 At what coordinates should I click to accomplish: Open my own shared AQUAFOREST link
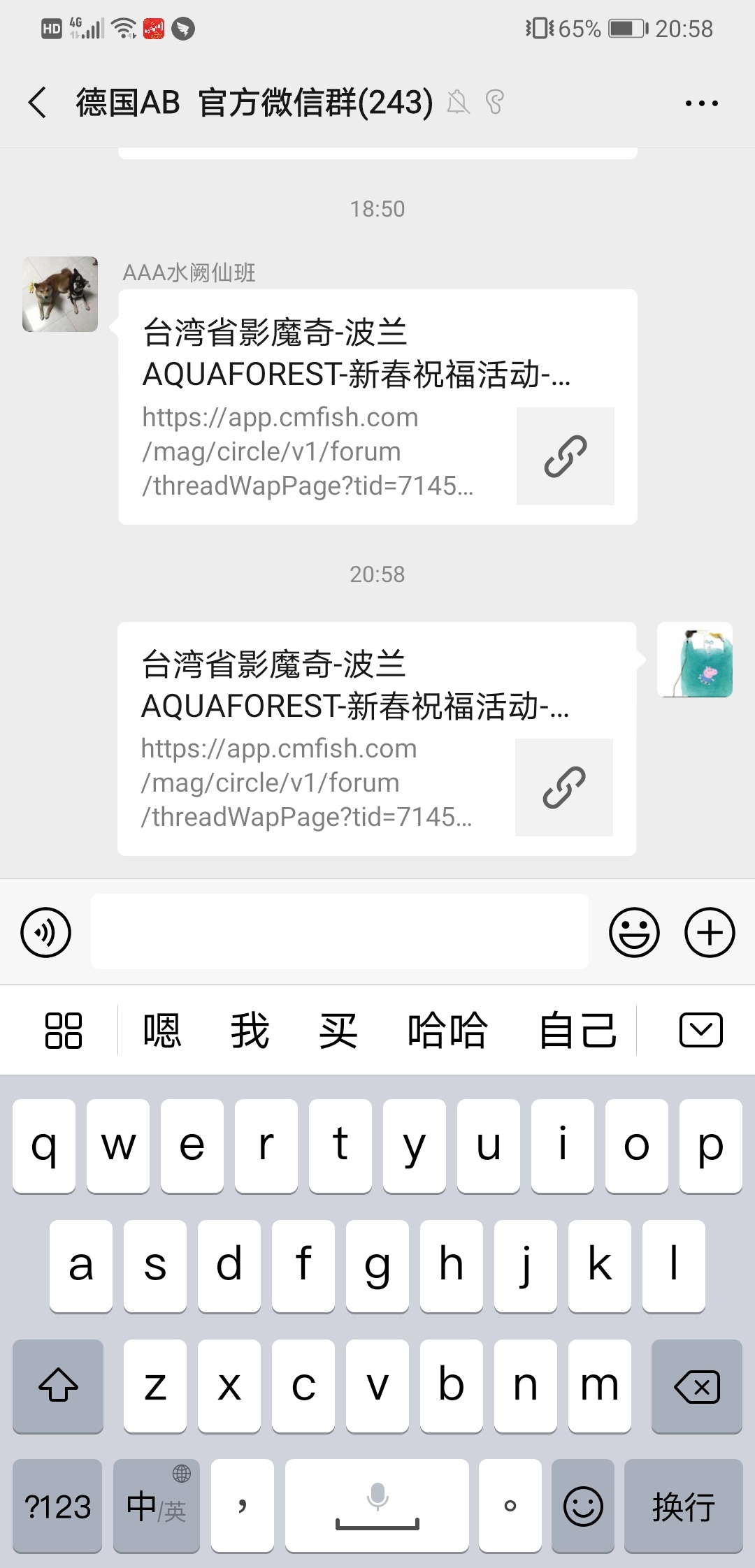(x=376, y=739)
